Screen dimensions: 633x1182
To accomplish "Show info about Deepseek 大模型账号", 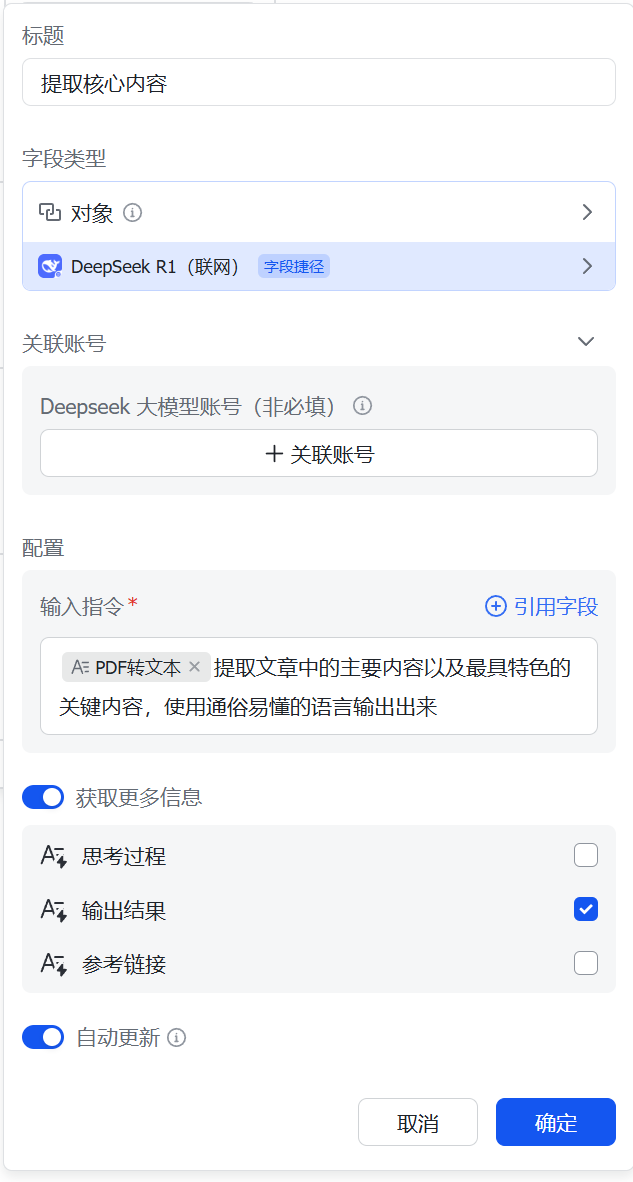I will (363, 406).
